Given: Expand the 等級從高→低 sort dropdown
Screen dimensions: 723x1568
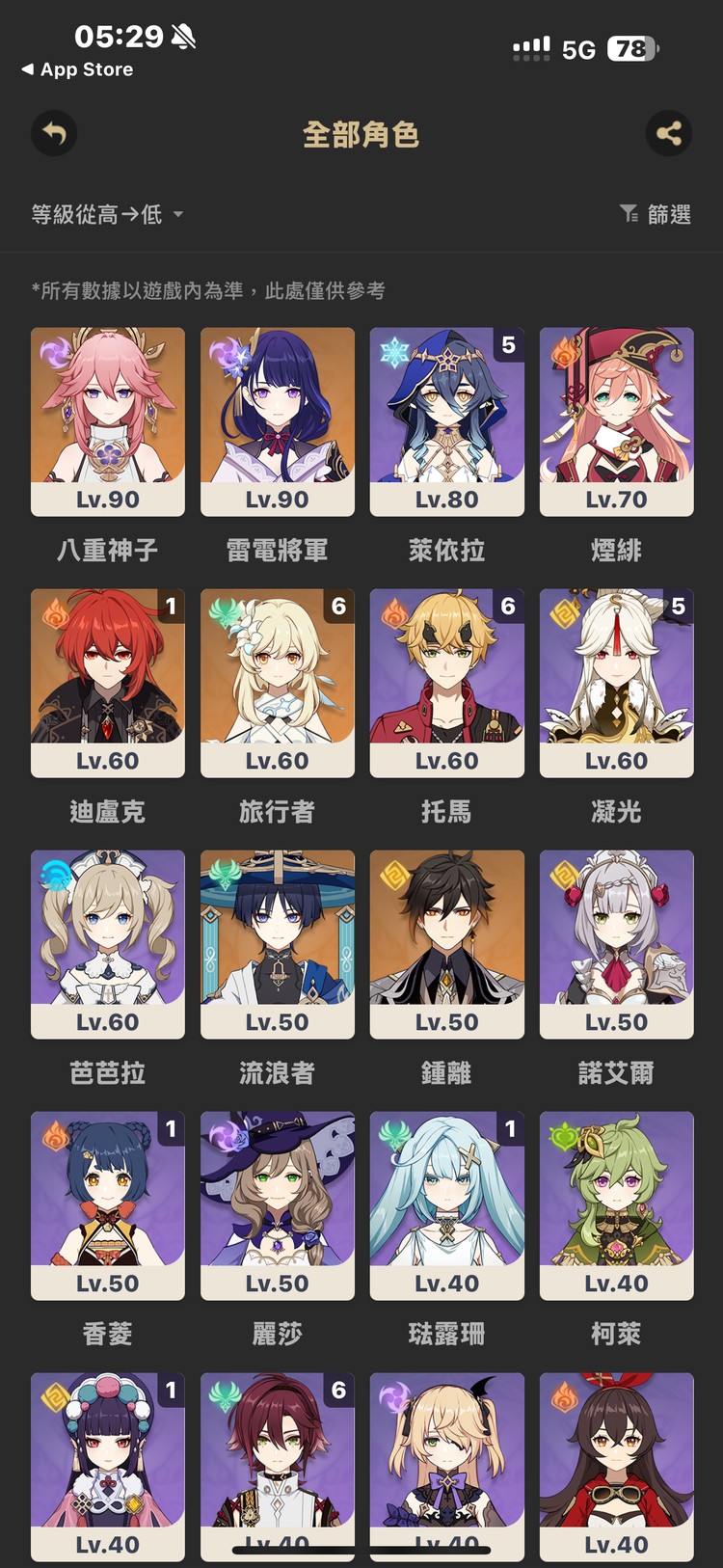Looking at the screenshot, I should click(106, 214).
